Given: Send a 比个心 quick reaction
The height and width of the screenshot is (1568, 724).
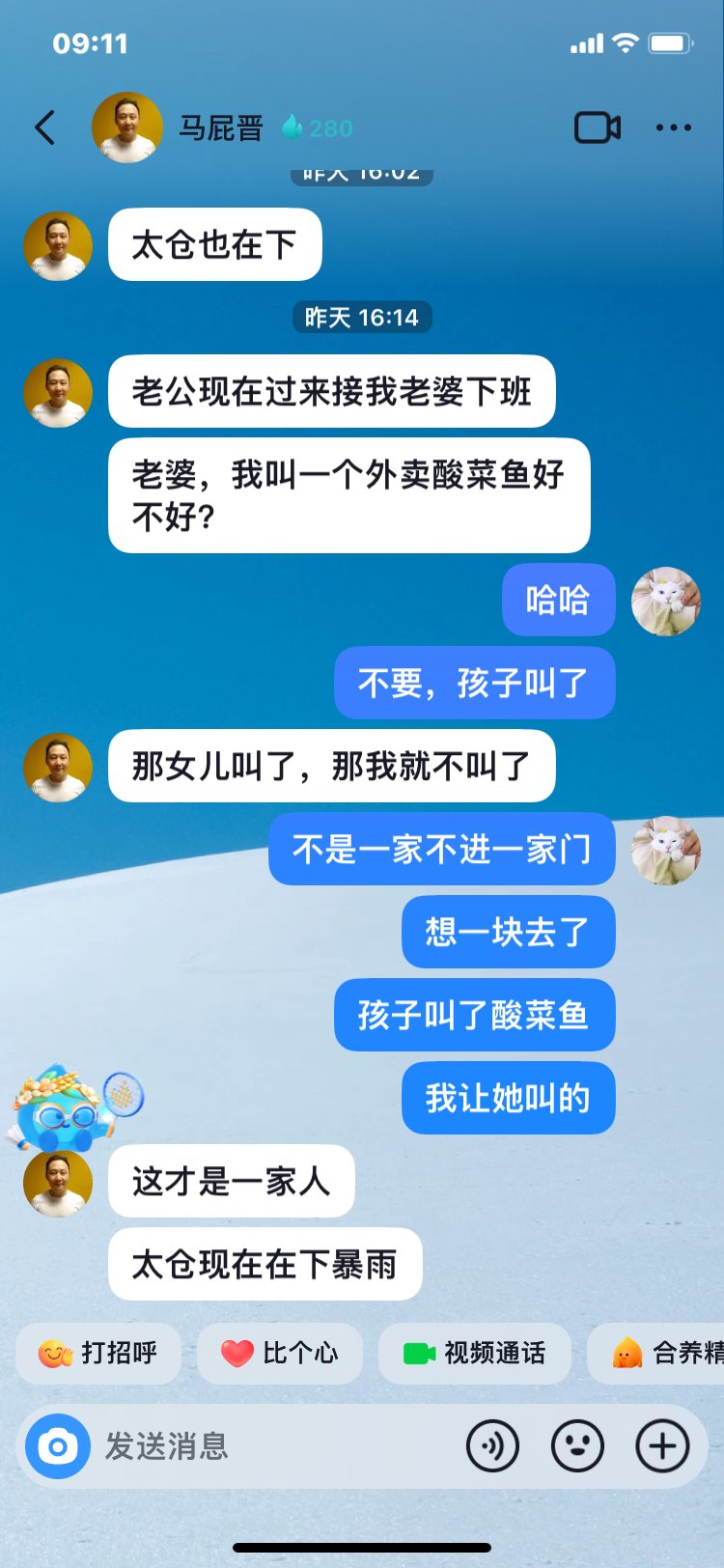Looking at the screenshot, I should coord(280,1353).
